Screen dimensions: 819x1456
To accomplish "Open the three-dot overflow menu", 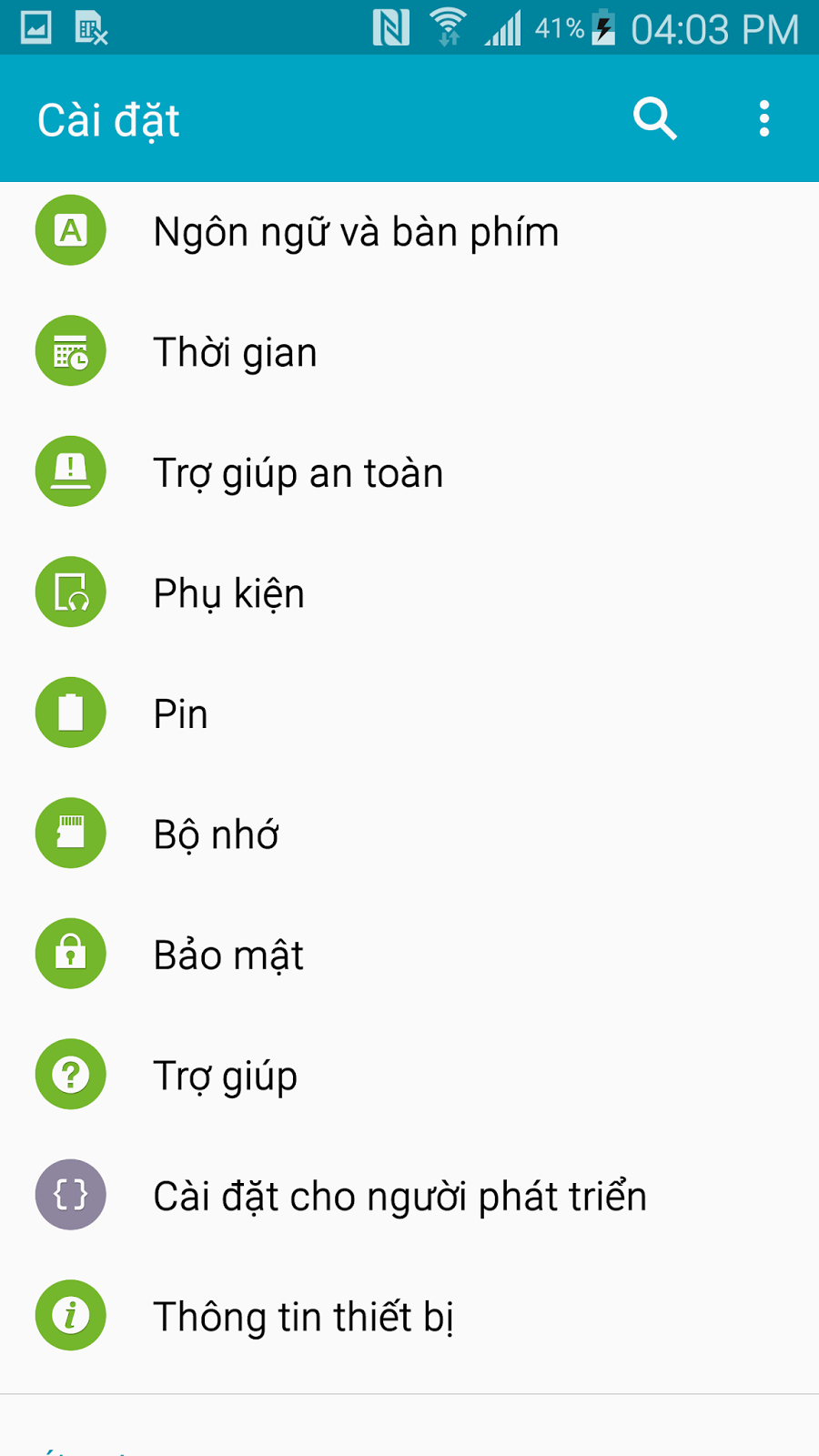I will 763,119.
